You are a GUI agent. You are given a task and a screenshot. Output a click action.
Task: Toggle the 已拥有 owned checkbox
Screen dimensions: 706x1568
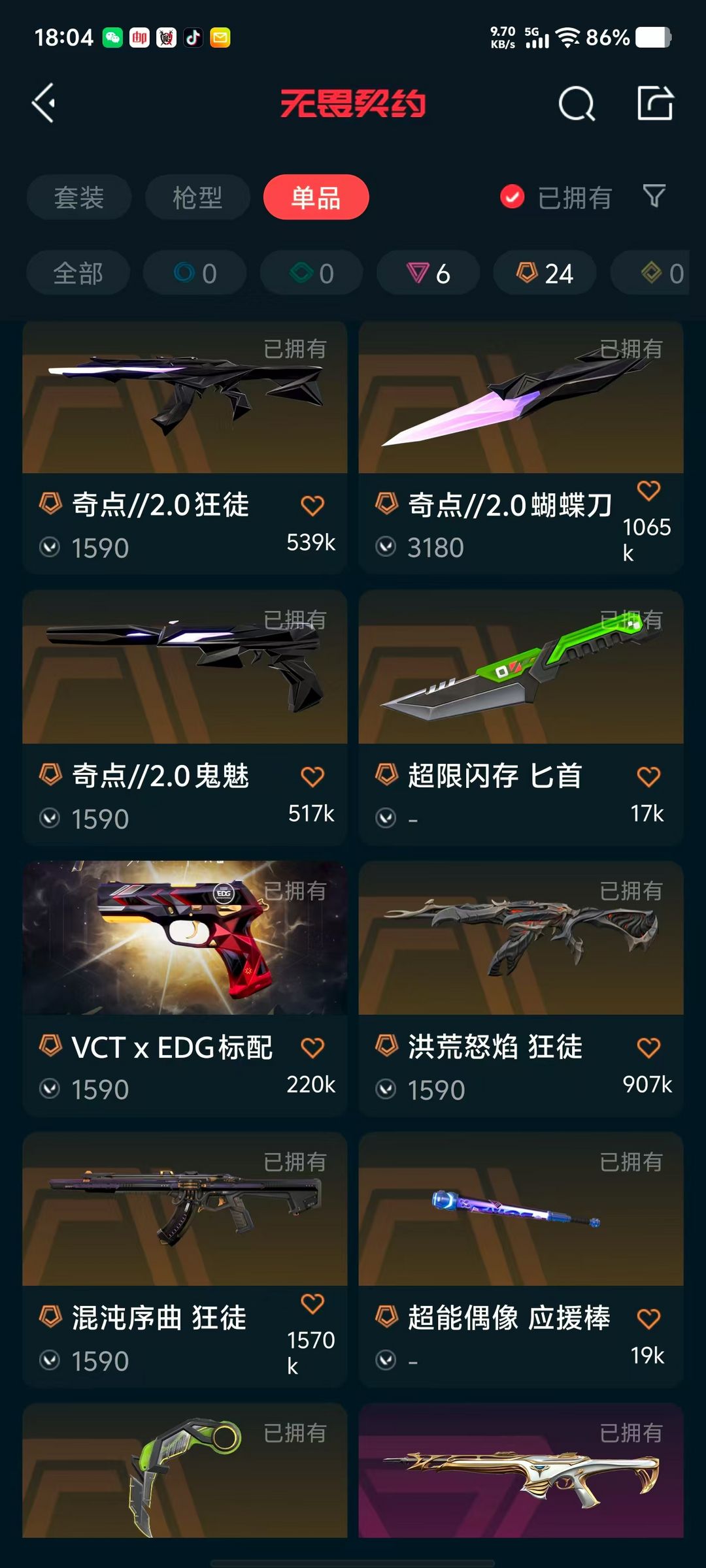[x=513, y=197]
